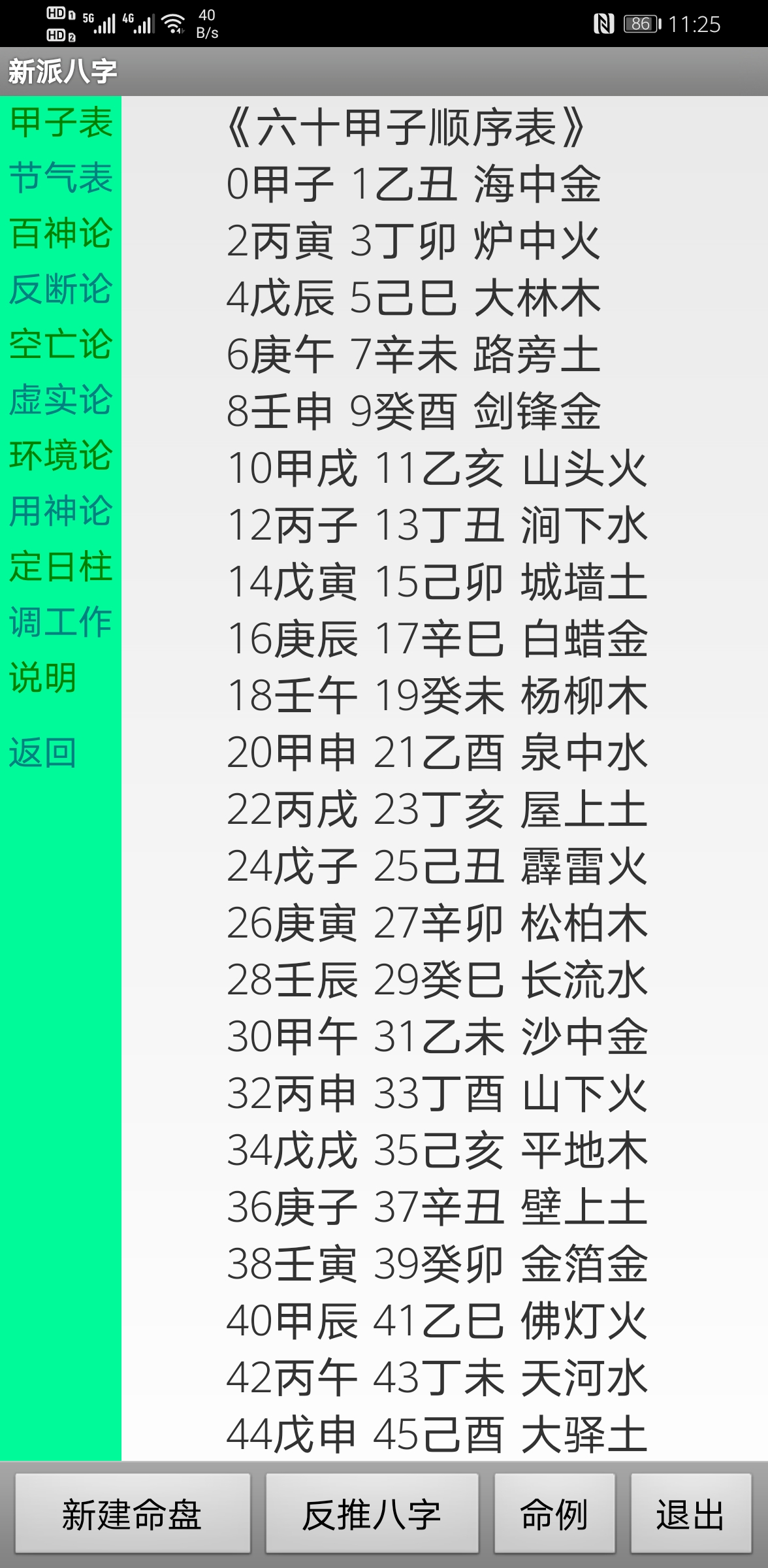Open the 空亡论 entry

coord(61,345)
